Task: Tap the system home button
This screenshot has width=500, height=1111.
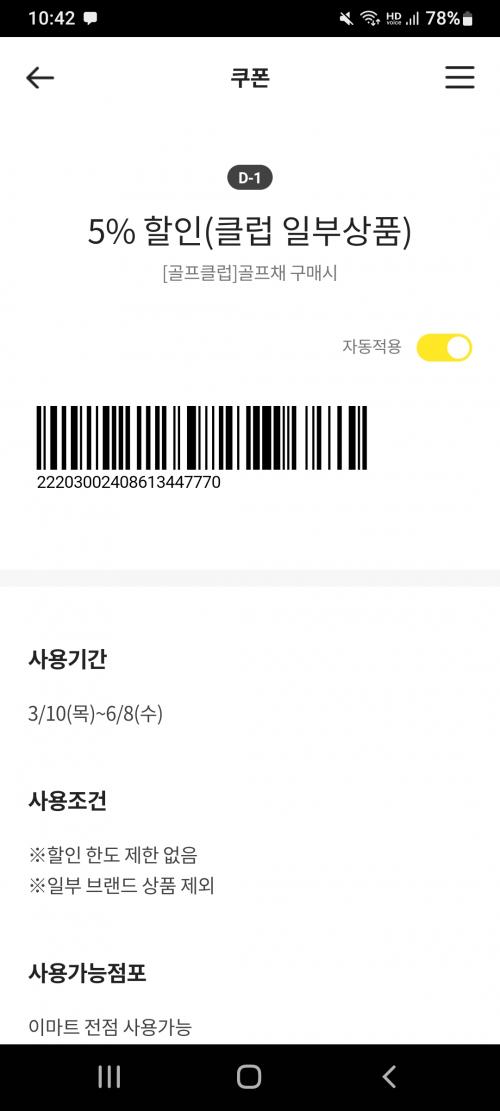Action: 249,1077
